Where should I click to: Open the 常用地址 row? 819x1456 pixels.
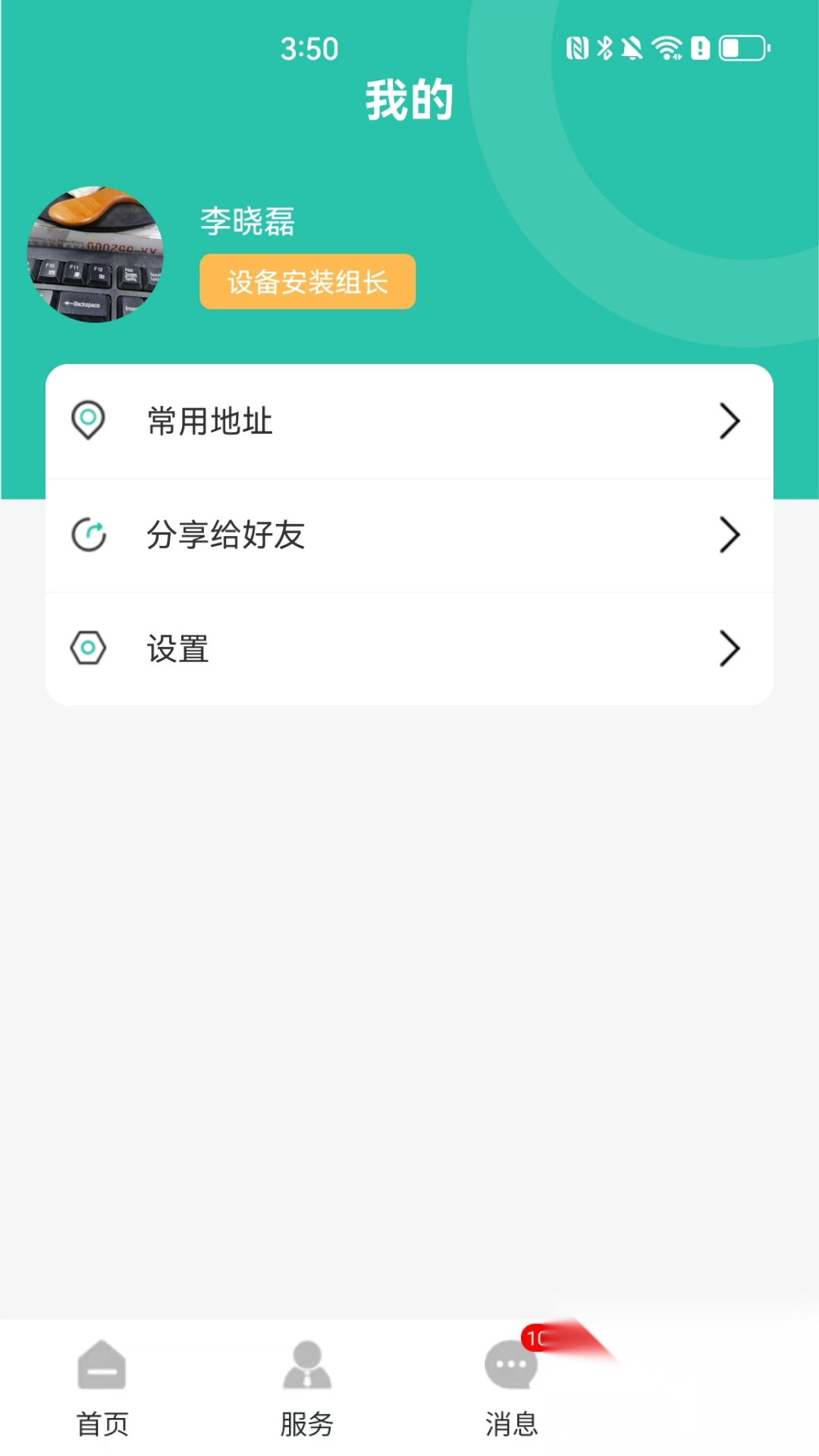(408, 422)
